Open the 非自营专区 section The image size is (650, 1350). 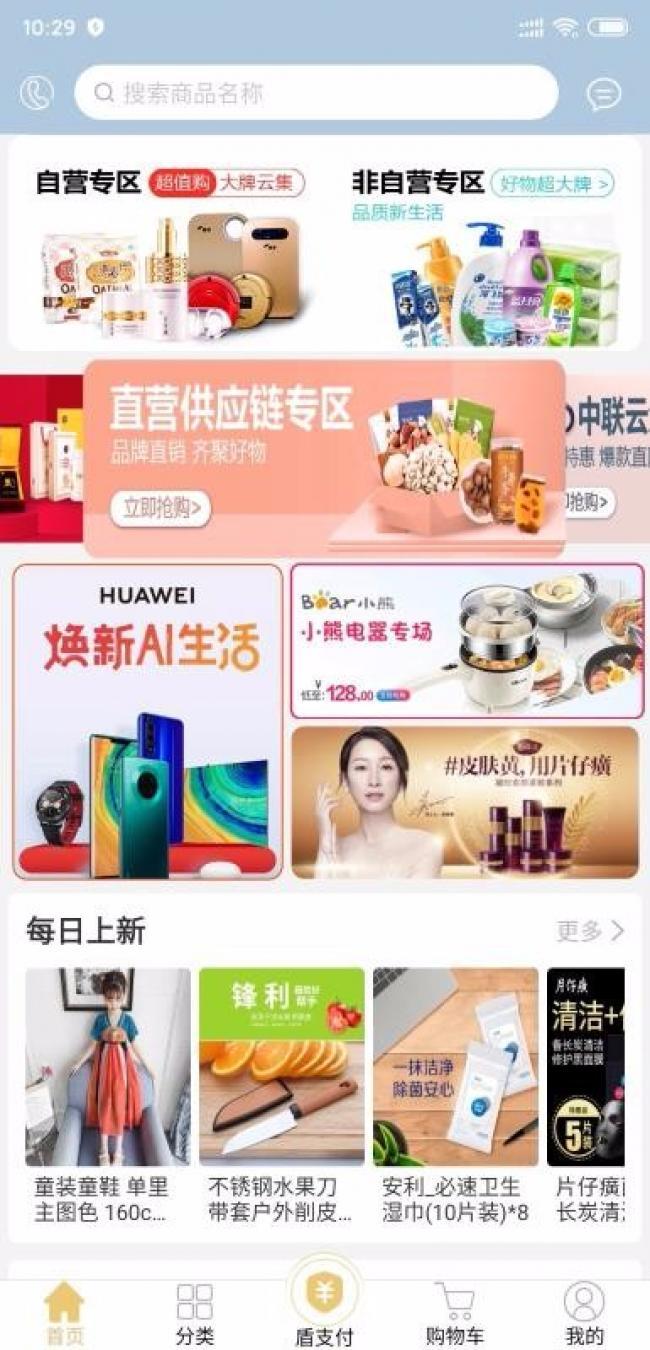(485, 245)
